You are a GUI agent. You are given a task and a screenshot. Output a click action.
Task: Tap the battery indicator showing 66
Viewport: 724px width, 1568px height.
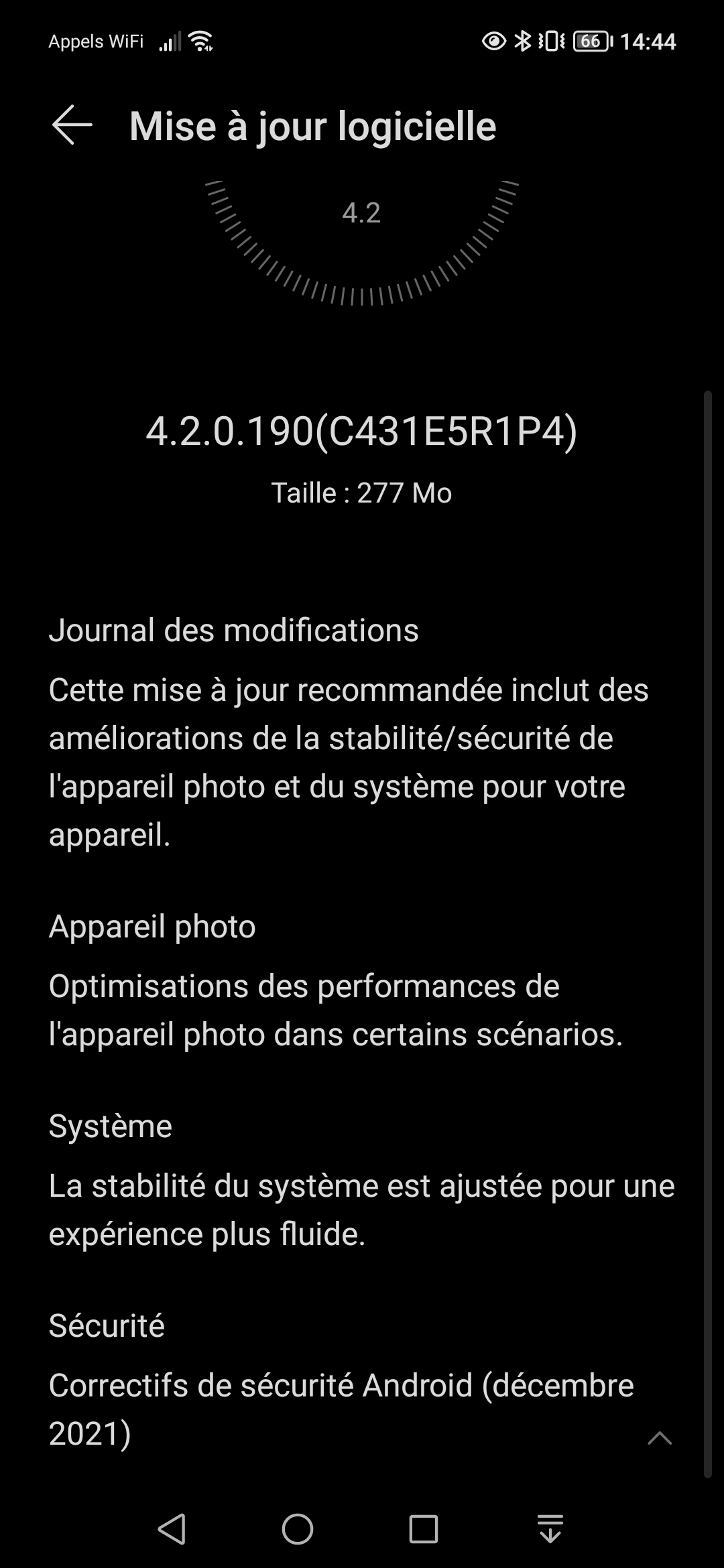pyautogui.click(x=590, y=41)
